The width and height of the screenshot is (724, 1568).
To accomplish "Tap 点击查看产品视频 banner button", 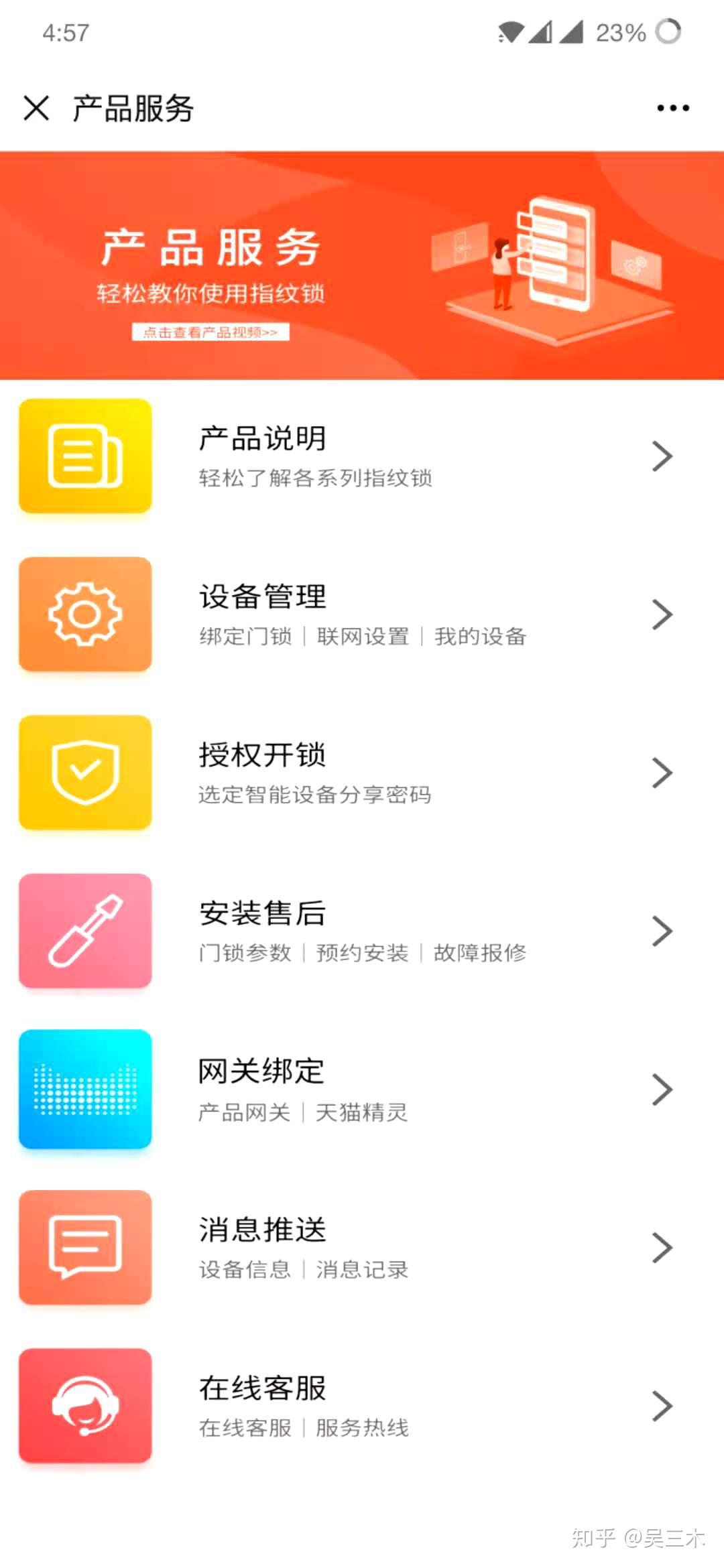I will (210, 332).
